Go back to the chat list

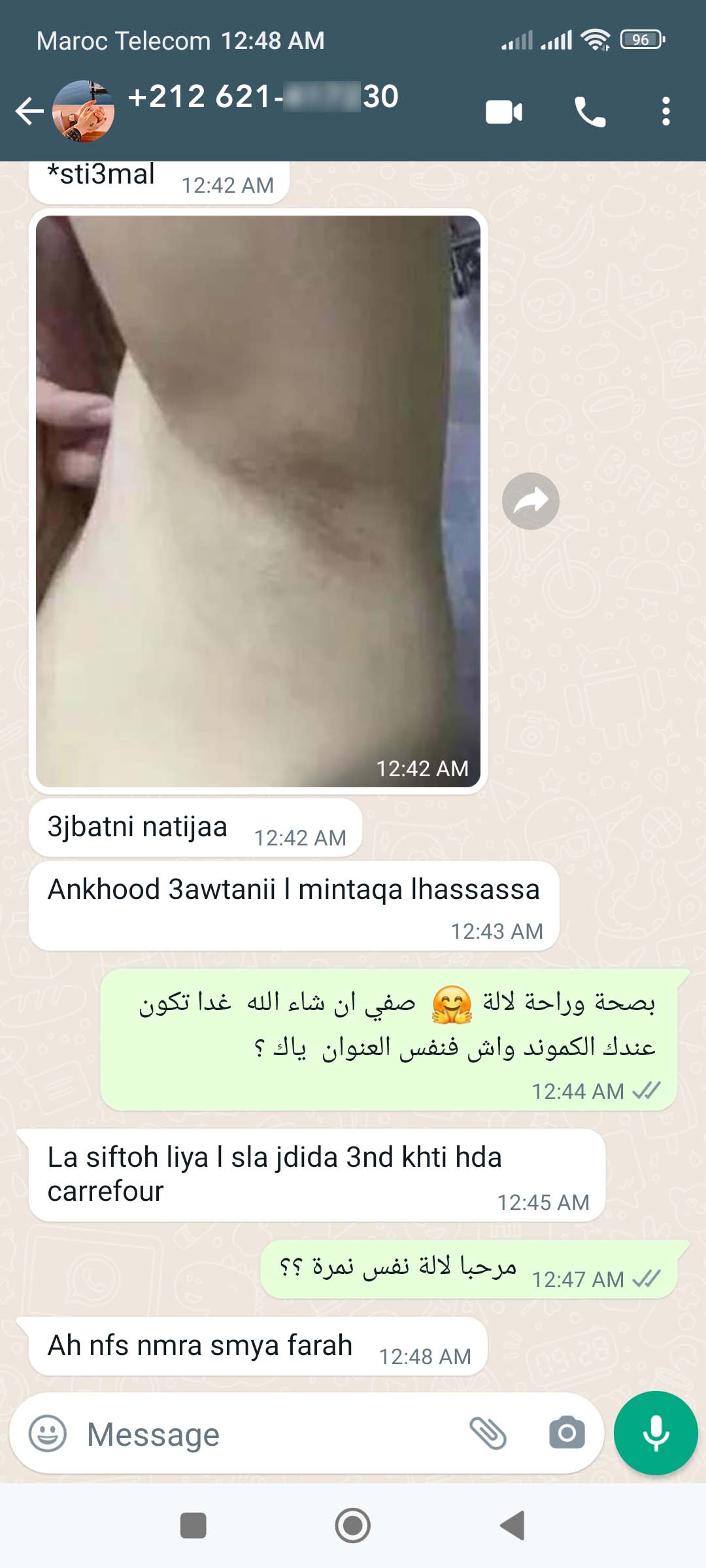(29, 111)
